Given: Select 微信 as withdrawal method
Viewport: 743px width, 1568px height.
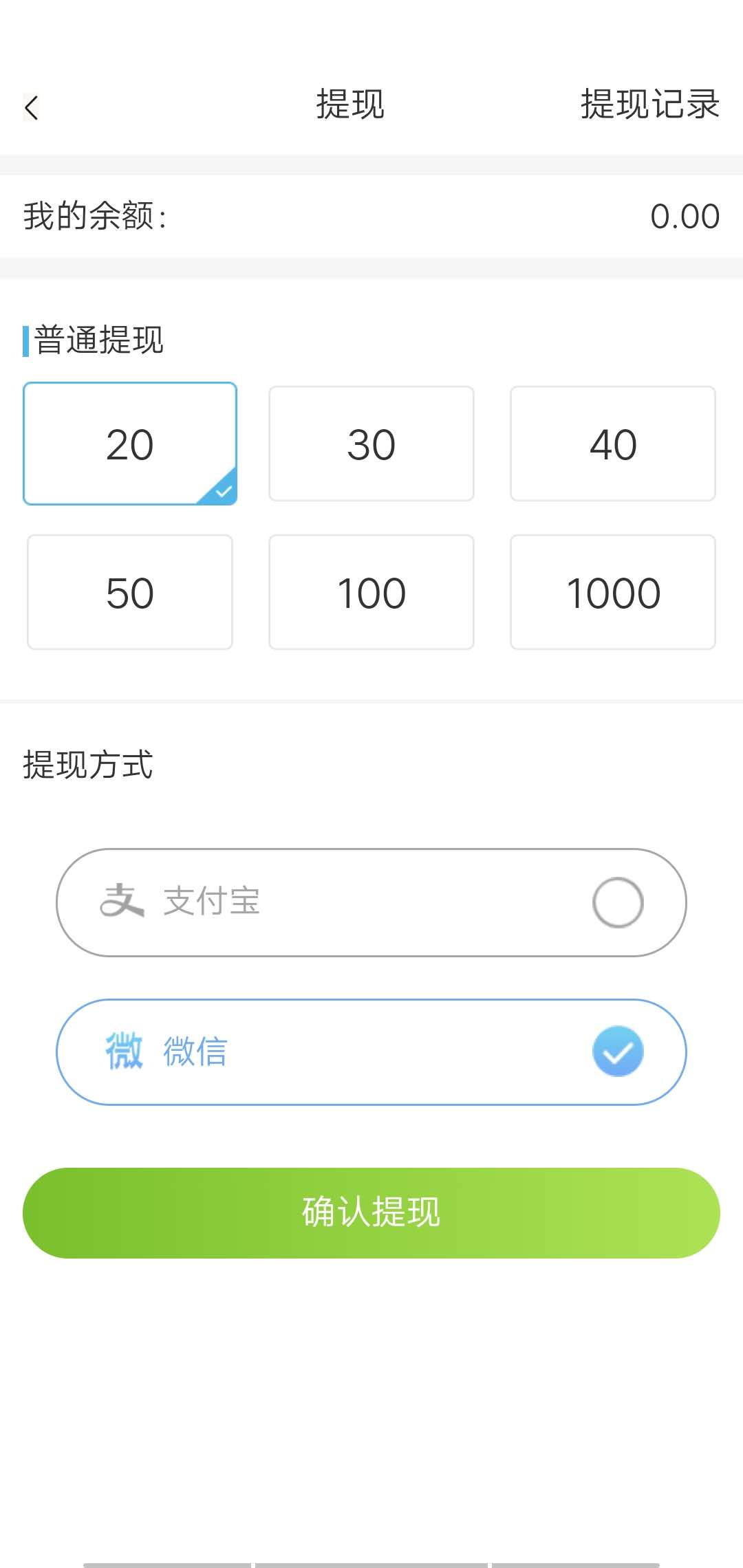Looking at the screenshot, I should click(x=371, y=1051).
